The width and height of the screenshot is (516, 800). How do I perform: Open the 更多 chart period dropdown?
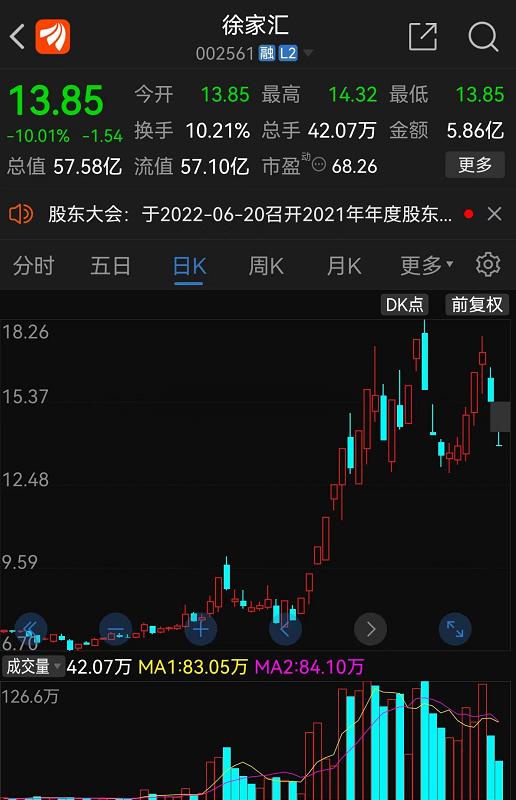(427, 266)
